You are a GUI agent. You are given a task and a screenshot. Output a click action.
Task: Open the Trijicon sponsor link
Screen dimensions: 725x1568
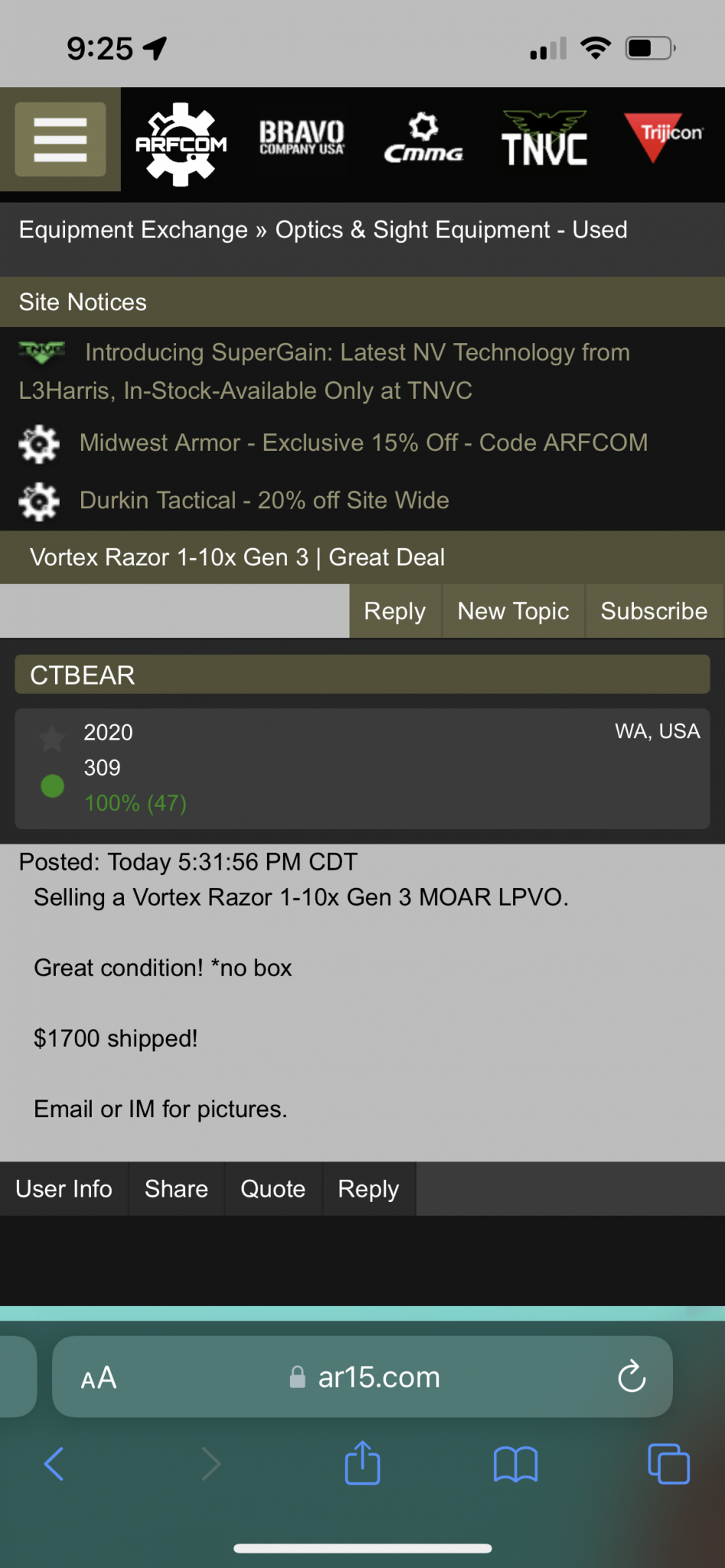[x=663, y=137]
